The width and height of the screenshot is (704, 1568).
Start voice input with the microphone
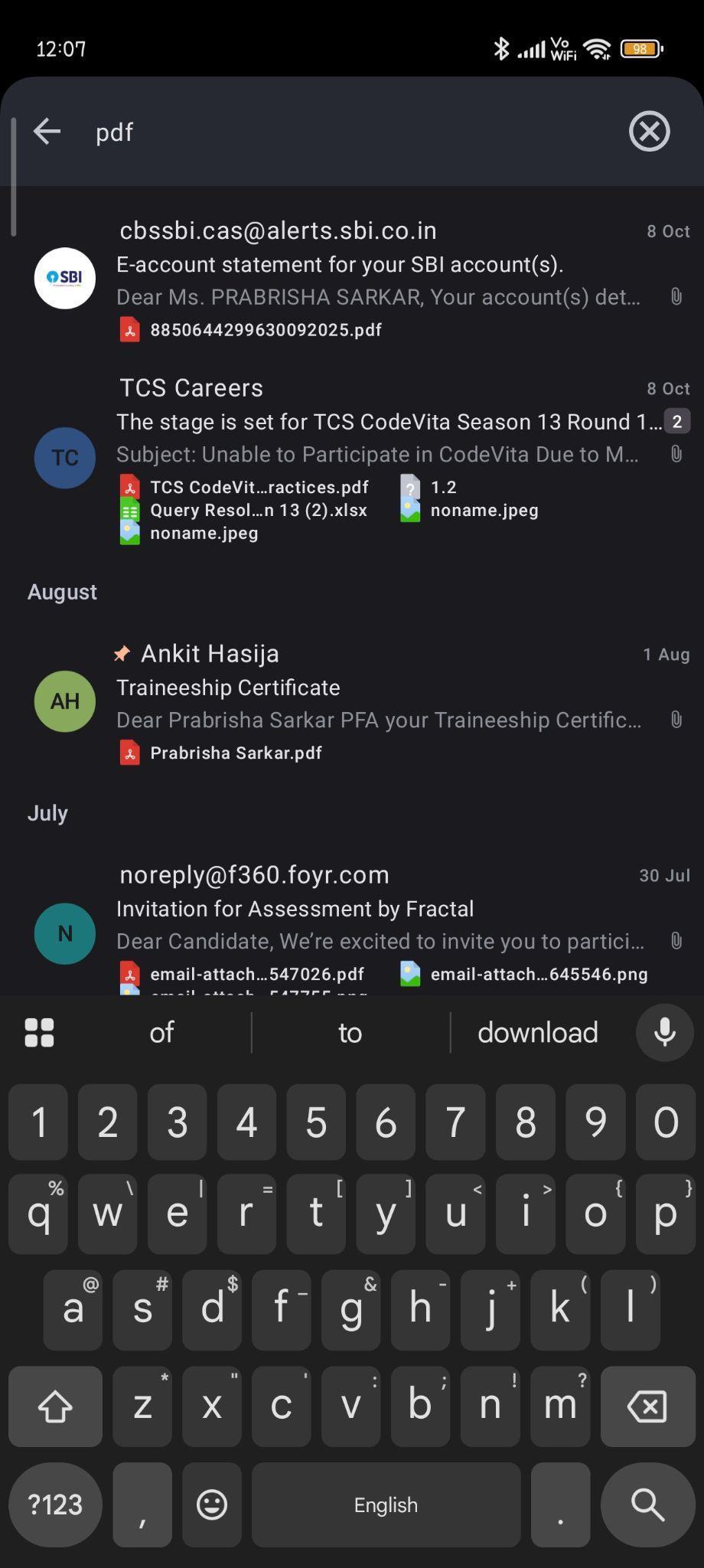664,1033
